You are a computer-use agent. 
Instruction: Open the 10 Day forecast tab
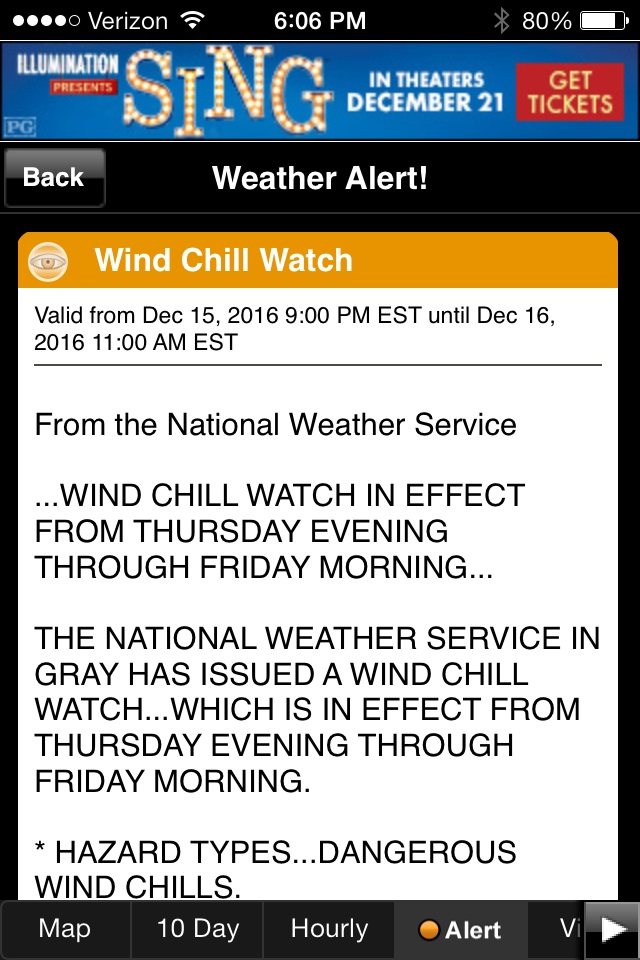click(197, 929)
